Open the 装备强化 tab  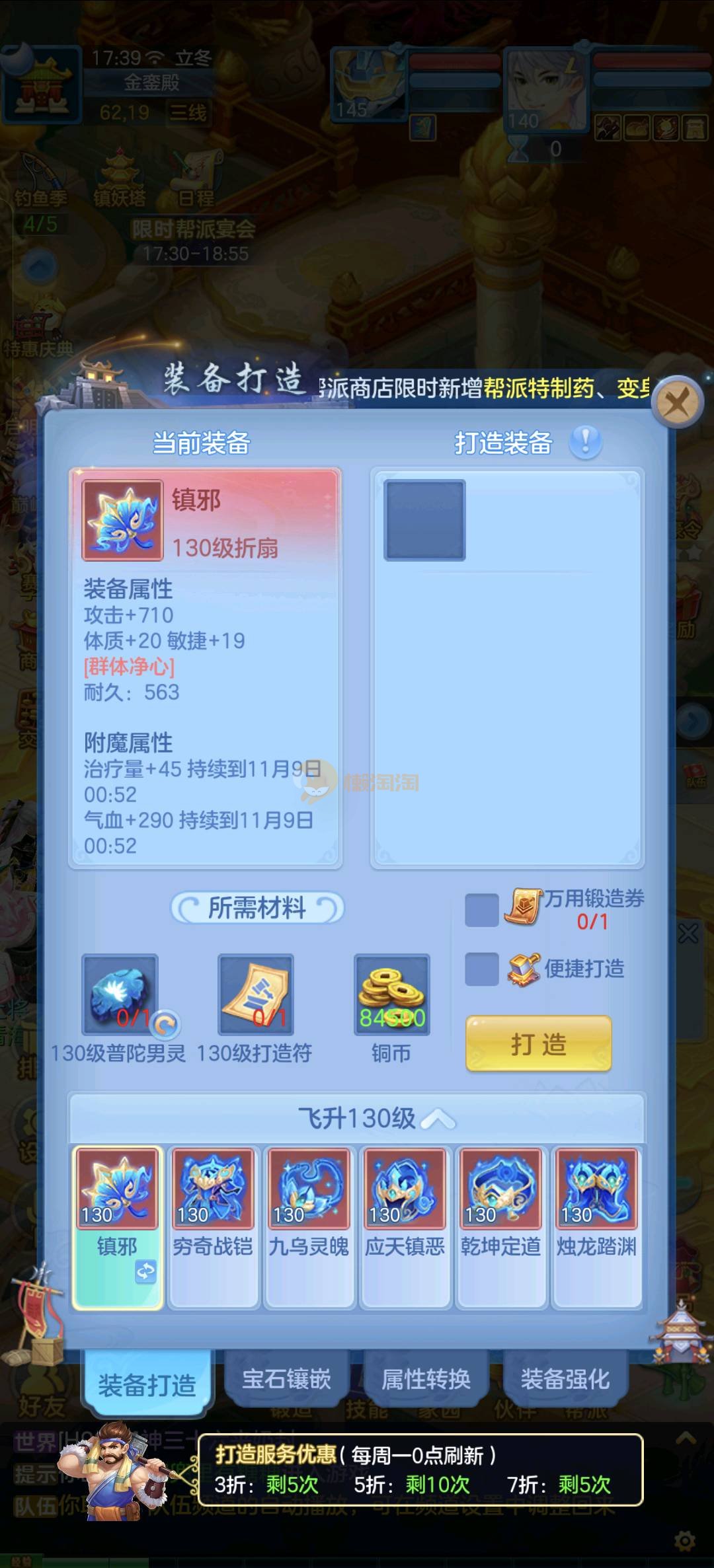pos(565,1379)
